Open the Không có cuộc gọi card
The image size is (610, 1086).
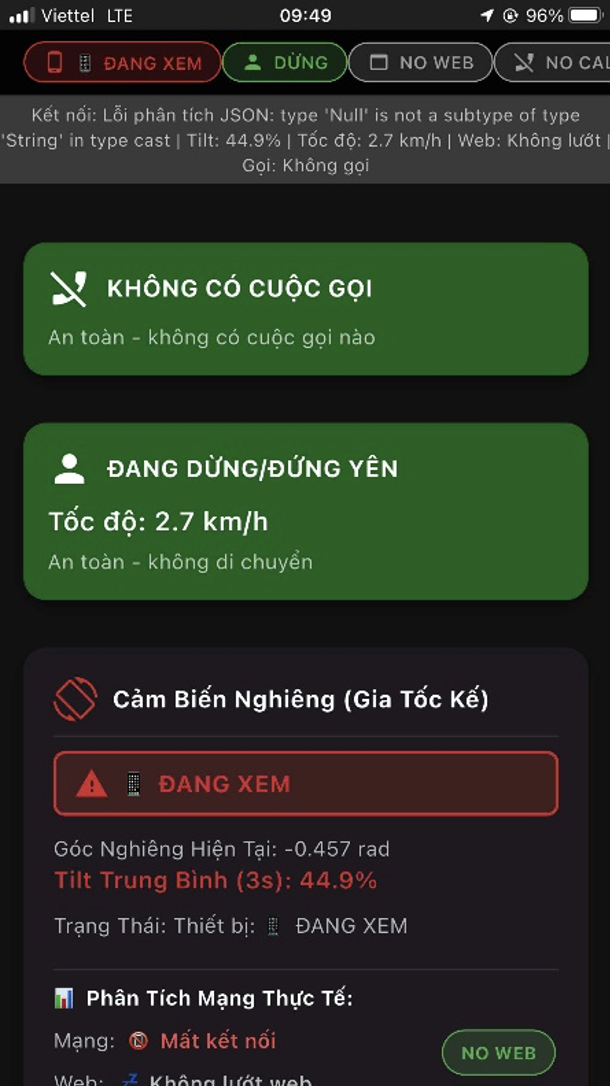tap(305, 309)
